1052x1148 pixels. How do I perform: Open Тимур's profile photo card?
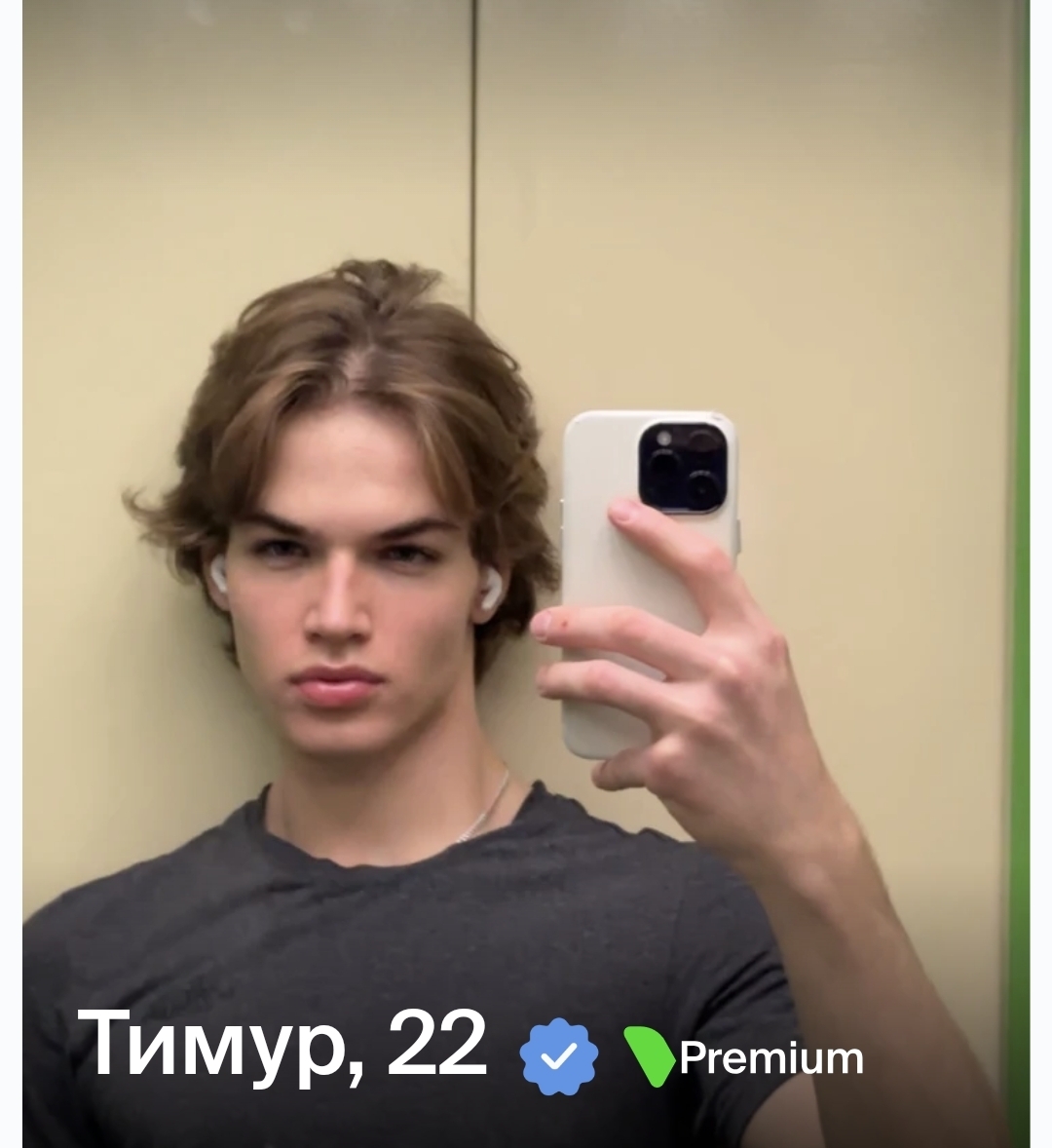(x=526, y=574)
